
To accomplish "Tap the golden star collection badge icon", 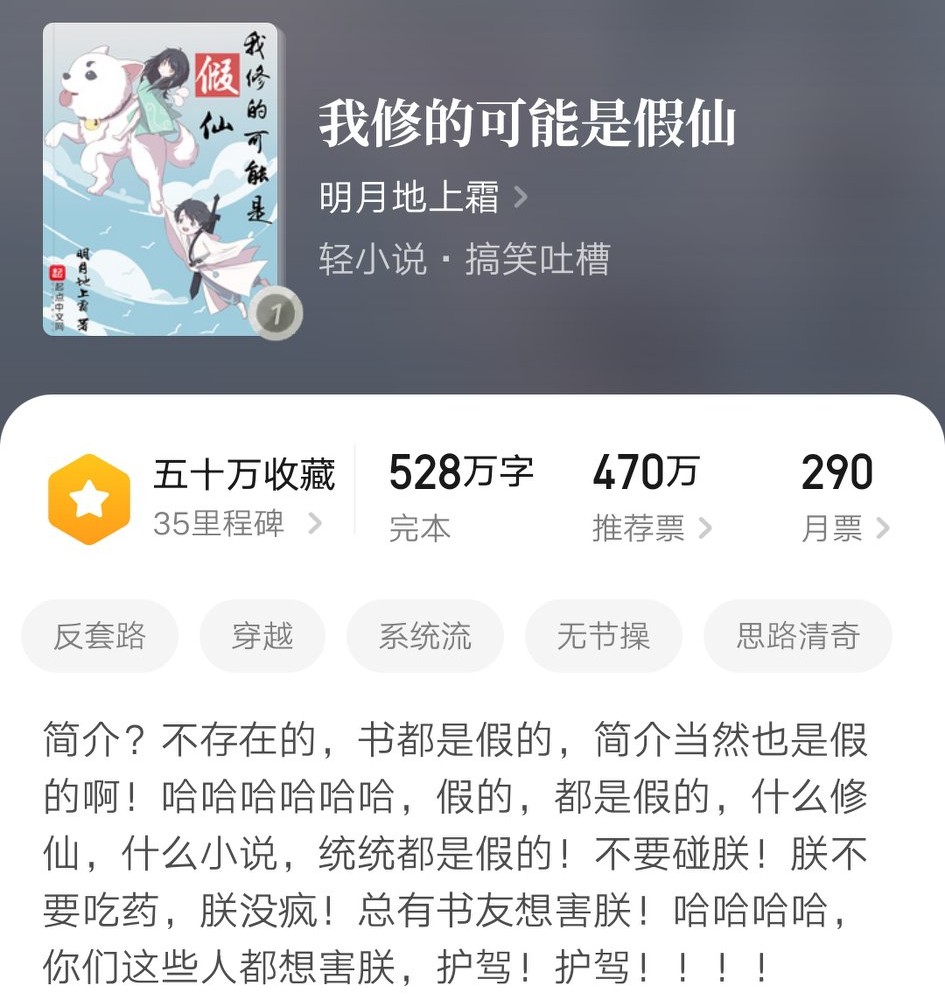I will 88,495.
